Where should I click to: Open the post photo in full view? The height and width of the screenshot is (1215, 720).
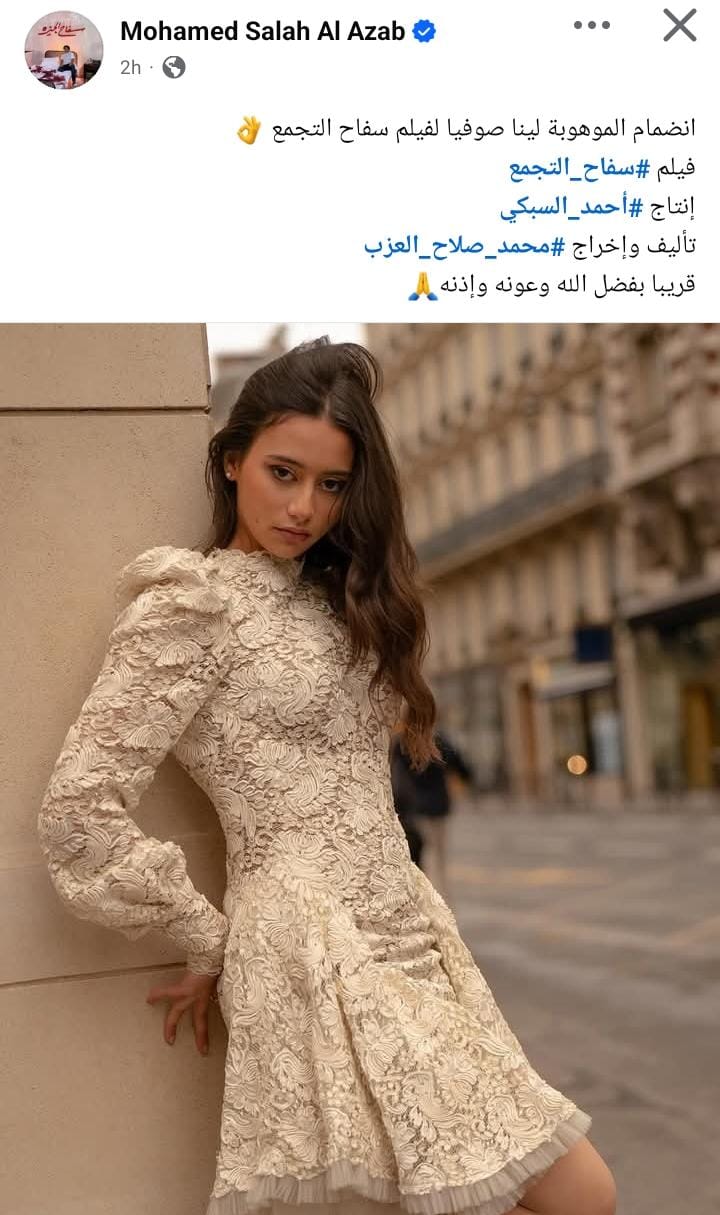click(360, 768)
